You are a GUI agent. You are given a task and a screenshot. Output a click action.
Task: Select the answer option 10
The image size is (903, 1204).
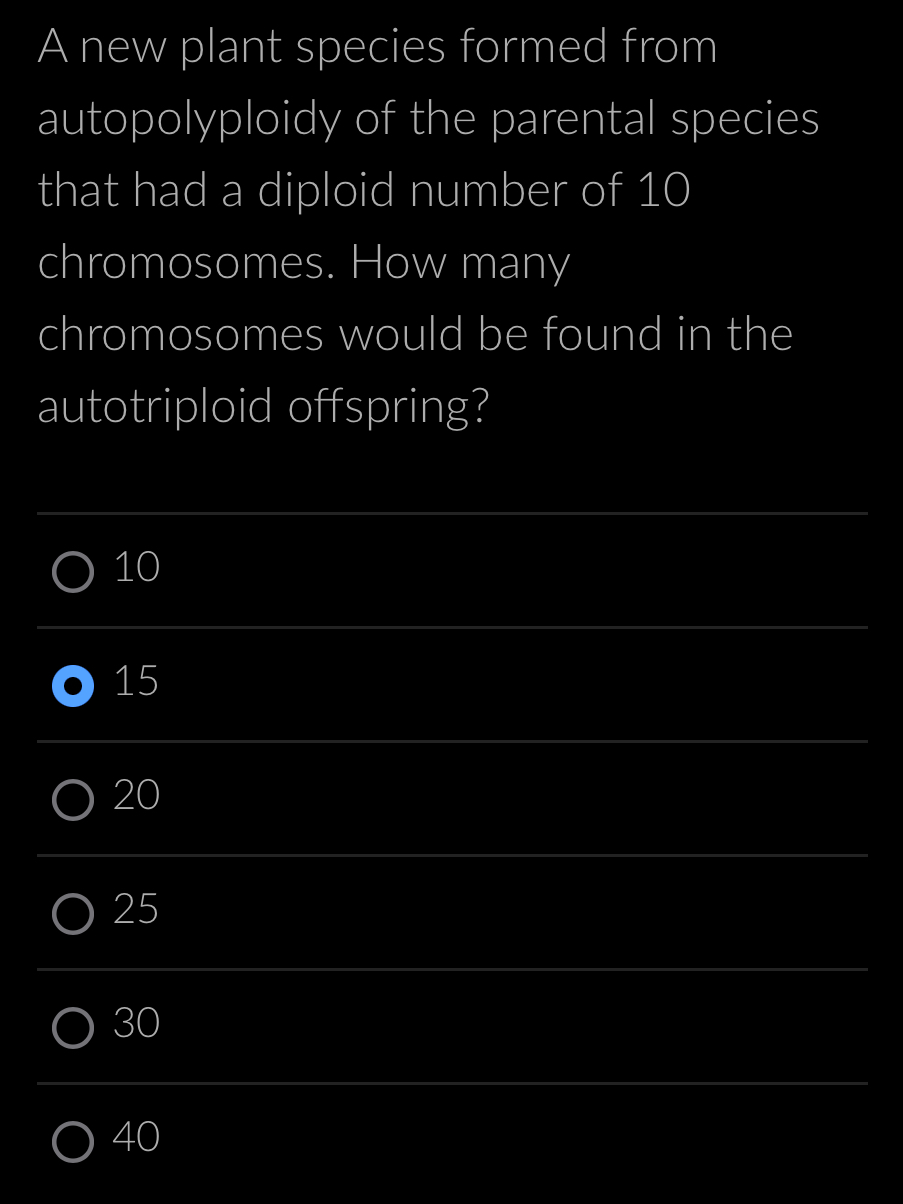(73, 572)
